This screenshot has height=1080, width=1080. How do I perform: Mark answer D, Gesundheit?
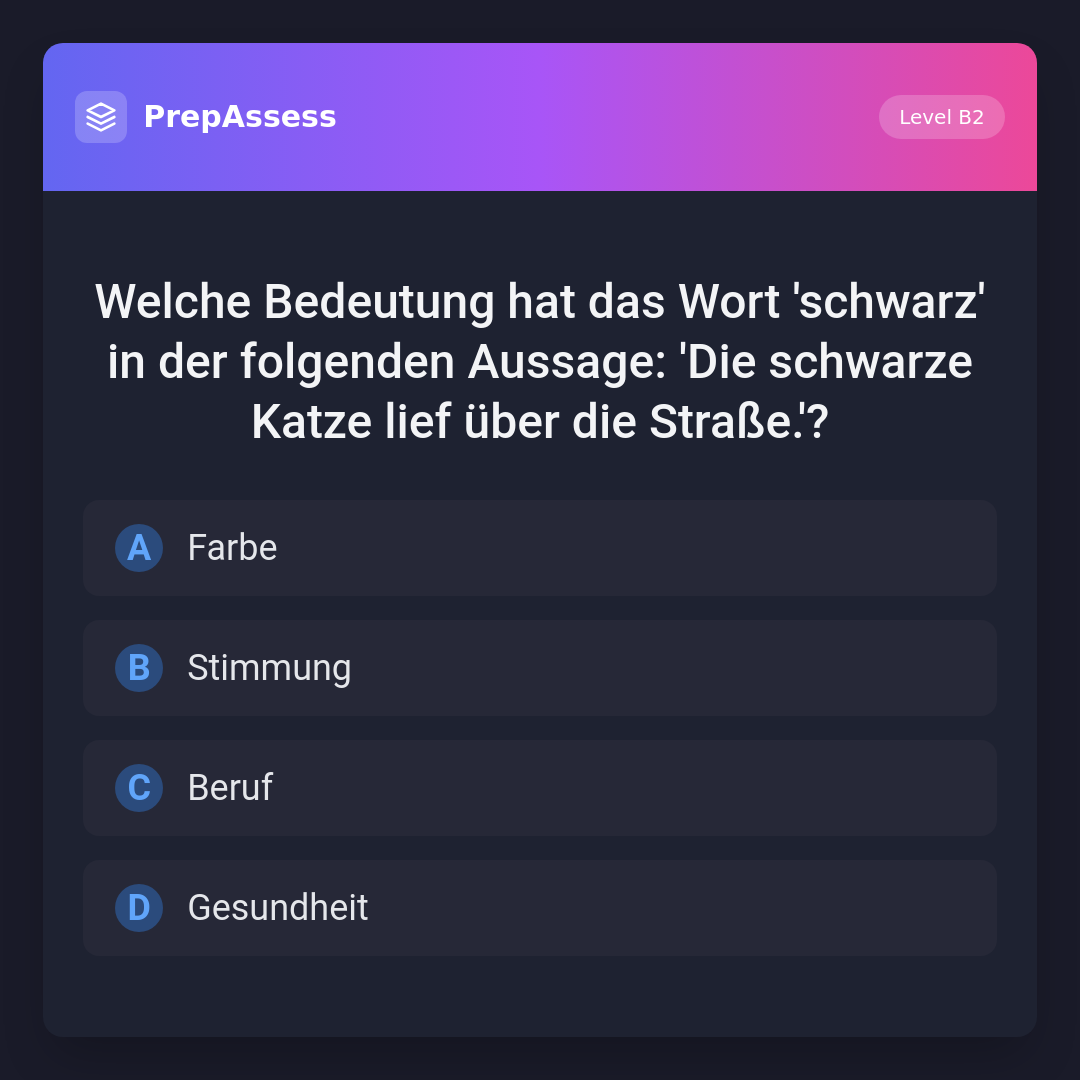540,908
